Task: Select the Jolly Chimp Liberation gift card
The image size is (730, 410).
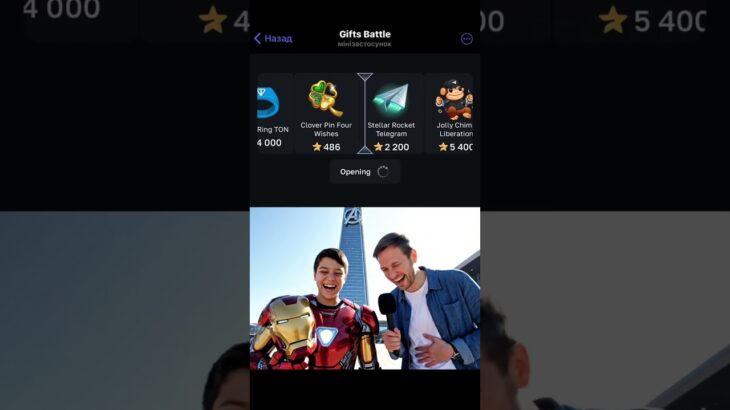Action: point(453,113)
